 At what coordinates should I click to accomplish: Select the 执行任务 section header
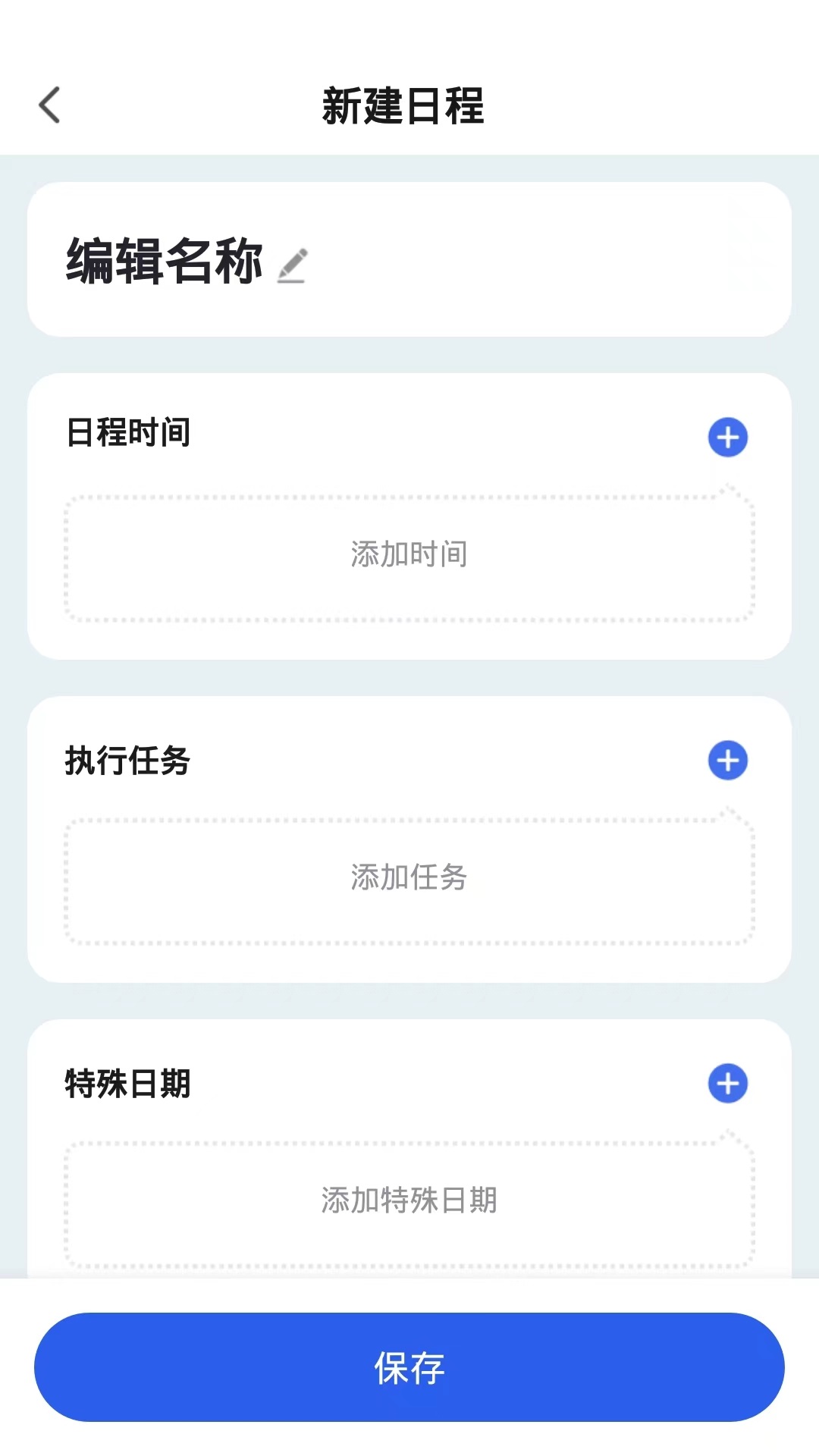click(x=127, y=759)
